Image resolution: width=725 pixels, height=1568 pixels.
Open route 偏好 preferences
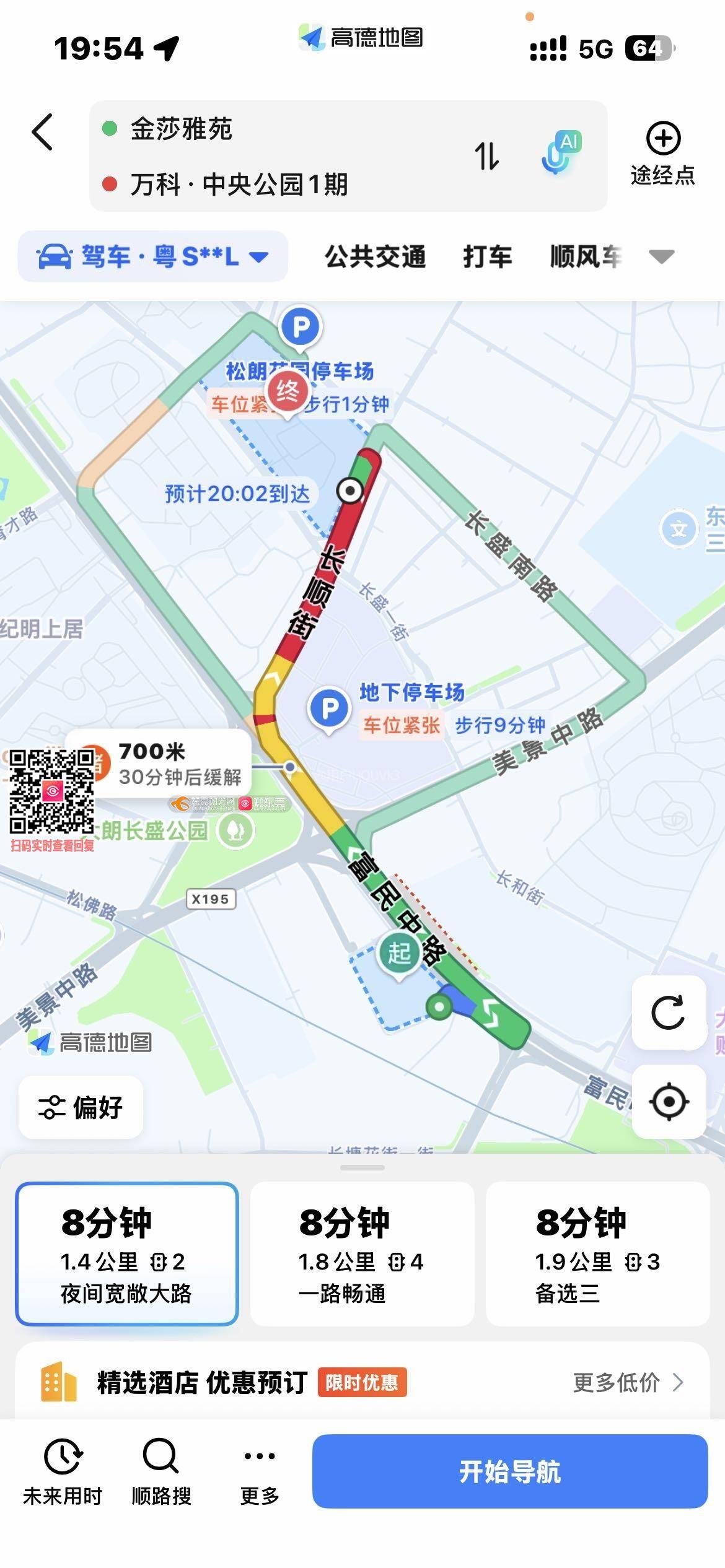81,1107
